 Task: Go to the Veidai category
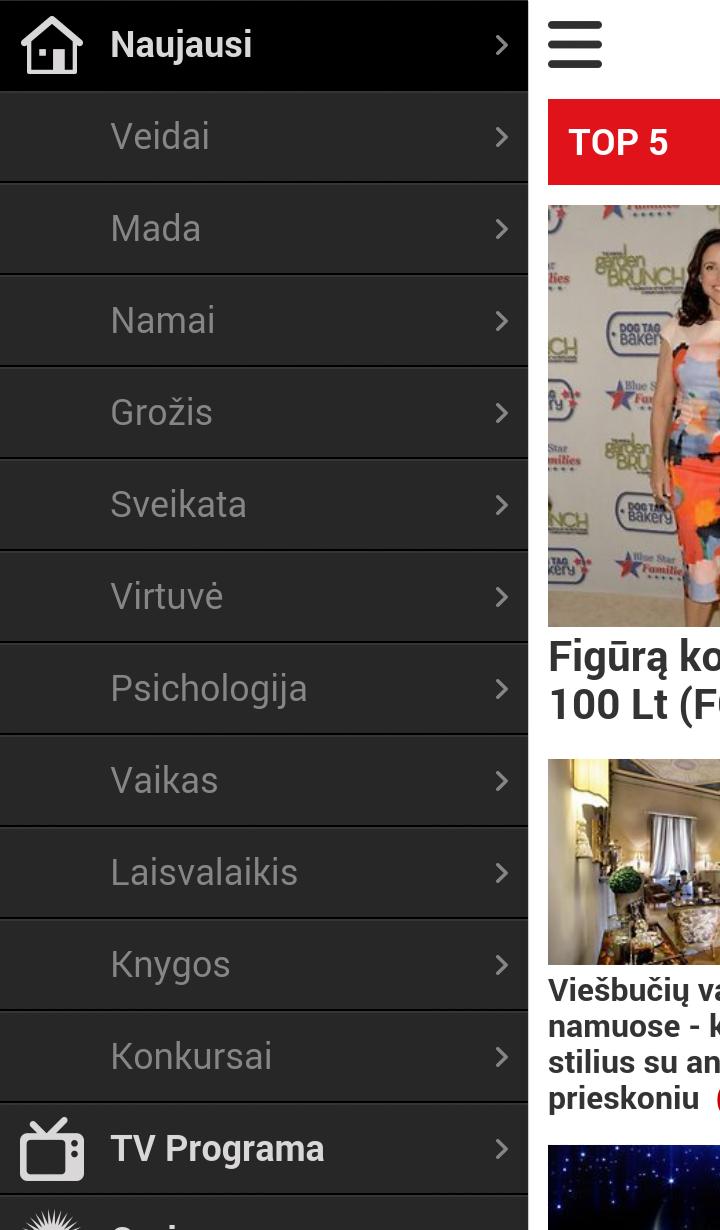(x=263, y=137)
